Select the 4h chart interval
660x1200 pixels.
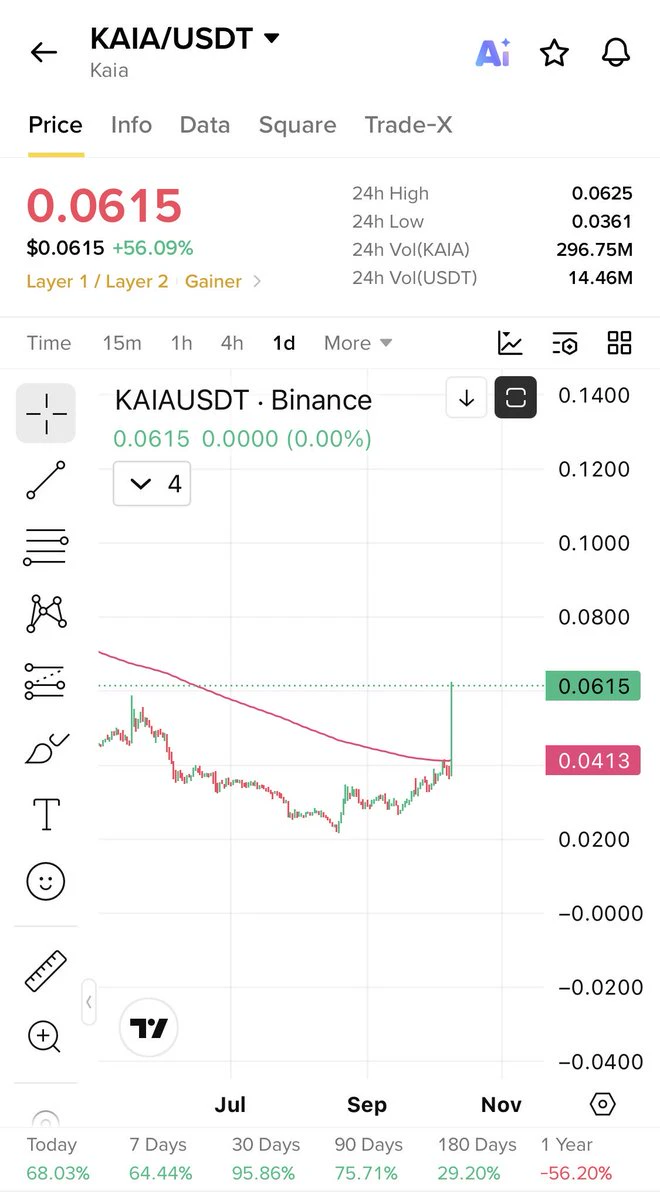coord(232,343)
